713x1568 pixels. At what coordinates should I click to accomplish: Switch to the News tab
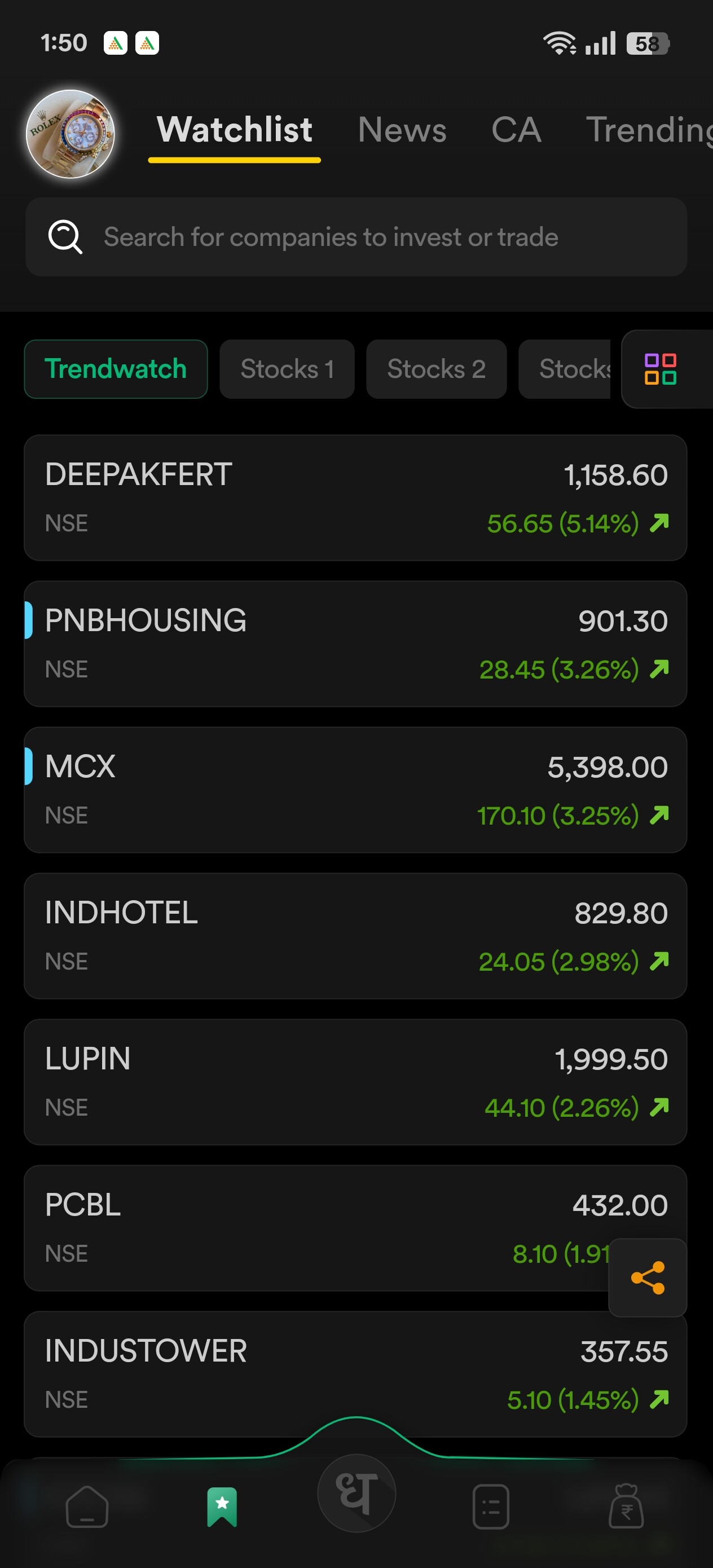402,130
